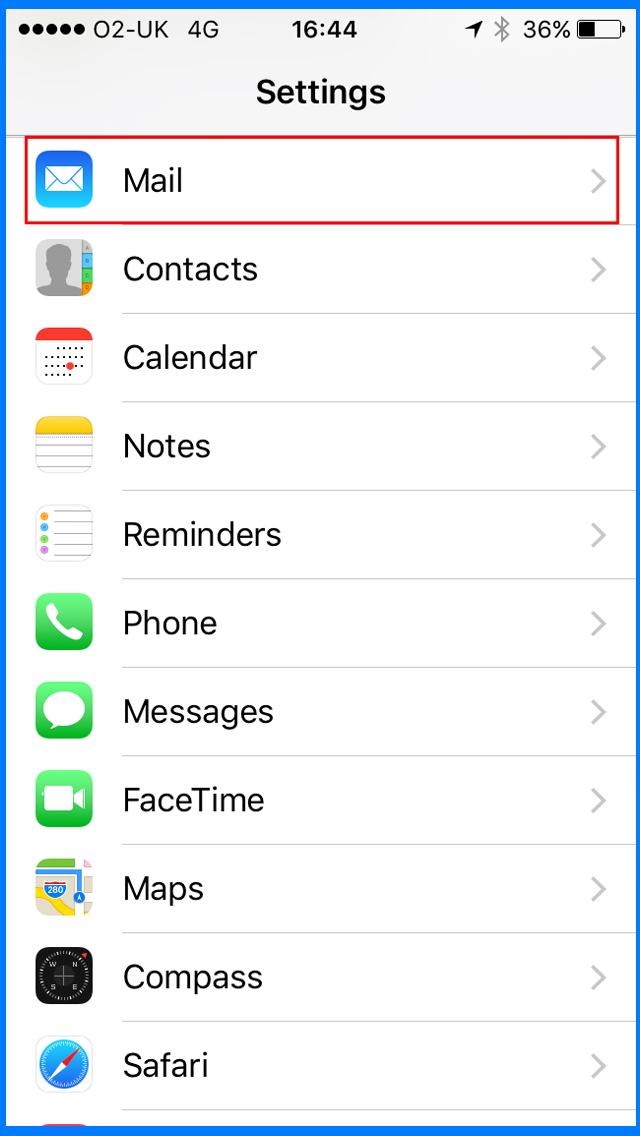Select the Notes settings row
This screenshot has width=640, height=1136.
pos(321,446)
